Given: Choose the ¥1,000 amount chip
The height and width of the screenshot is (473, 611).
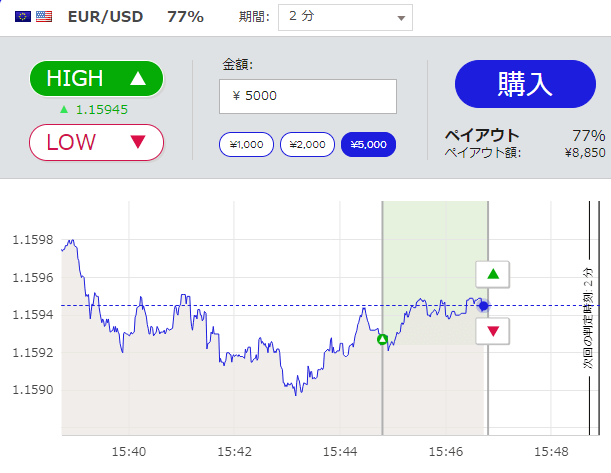Looking at the screenshot, I should click(x=246, y=145).
